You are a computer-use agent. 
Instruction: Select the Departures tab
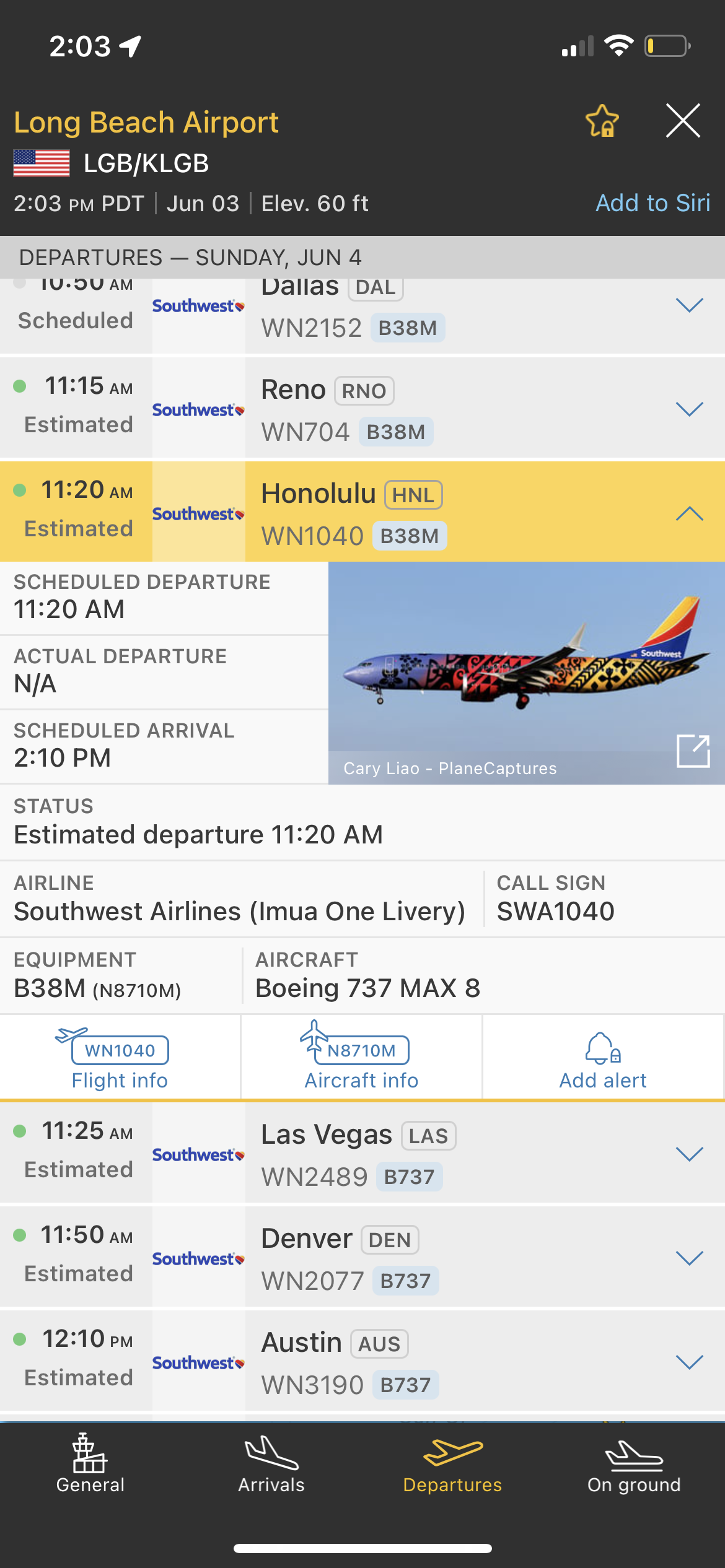(452, 1465)
